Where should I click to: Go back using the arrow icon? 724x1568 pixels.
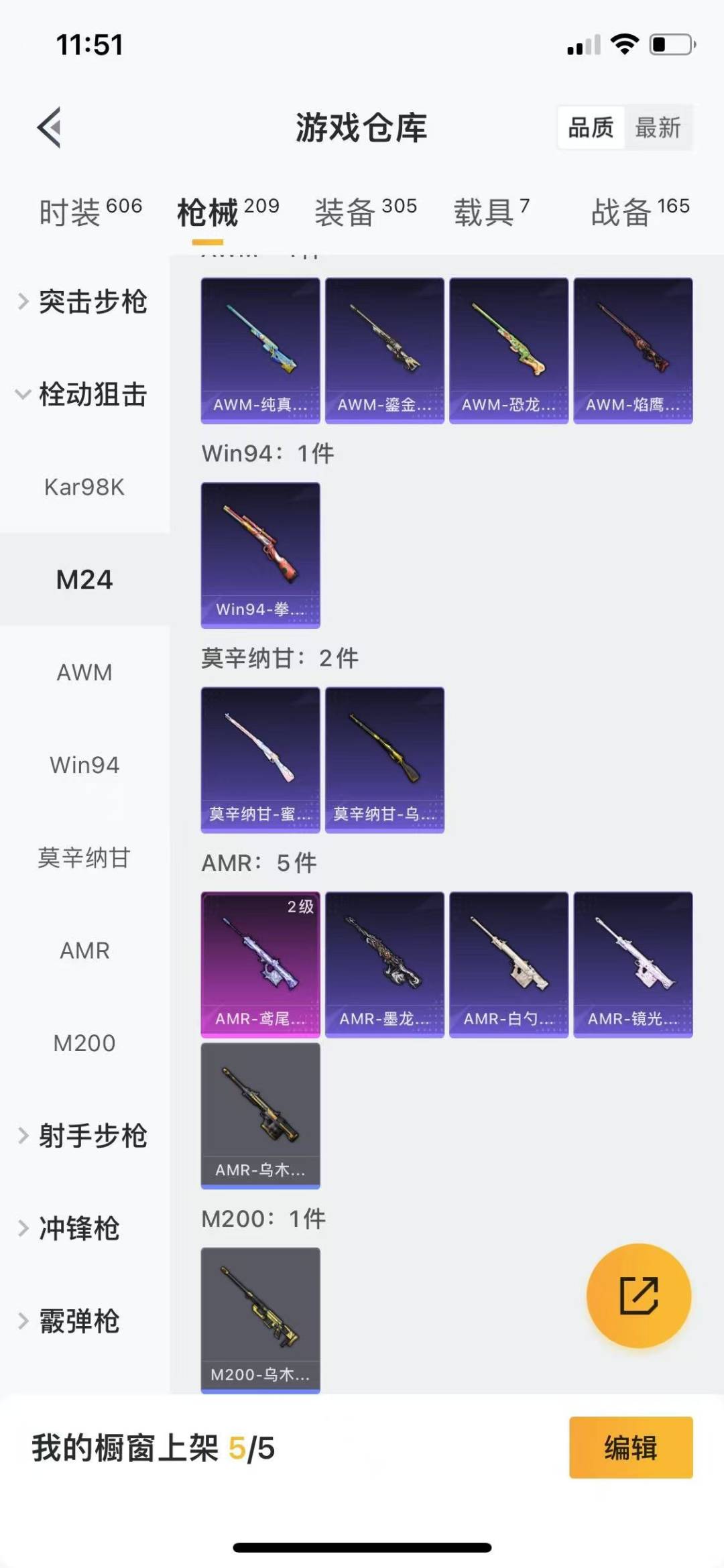tap(50, 127)
